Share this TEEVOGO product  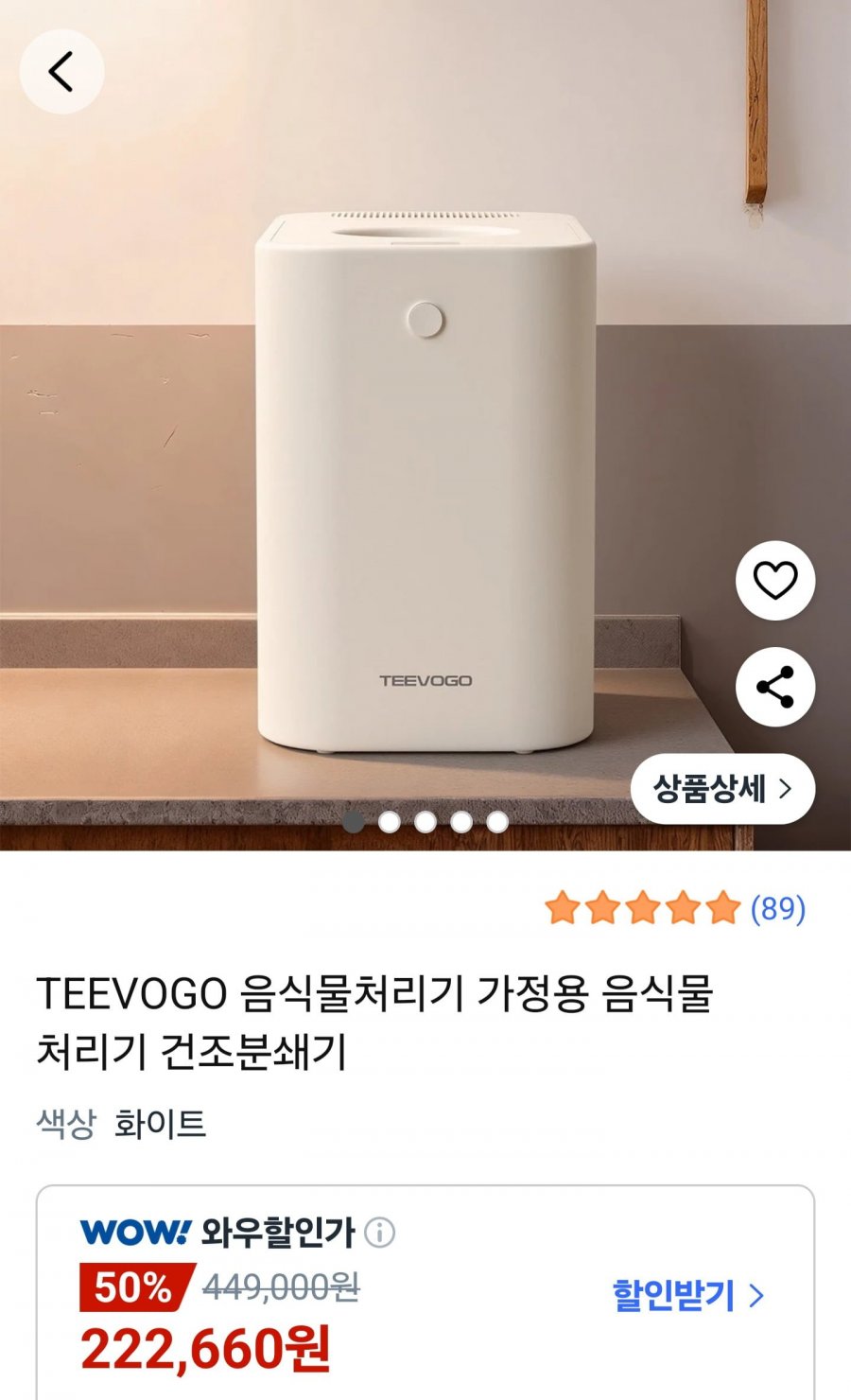pyautogui.click(x=775, y=687)
